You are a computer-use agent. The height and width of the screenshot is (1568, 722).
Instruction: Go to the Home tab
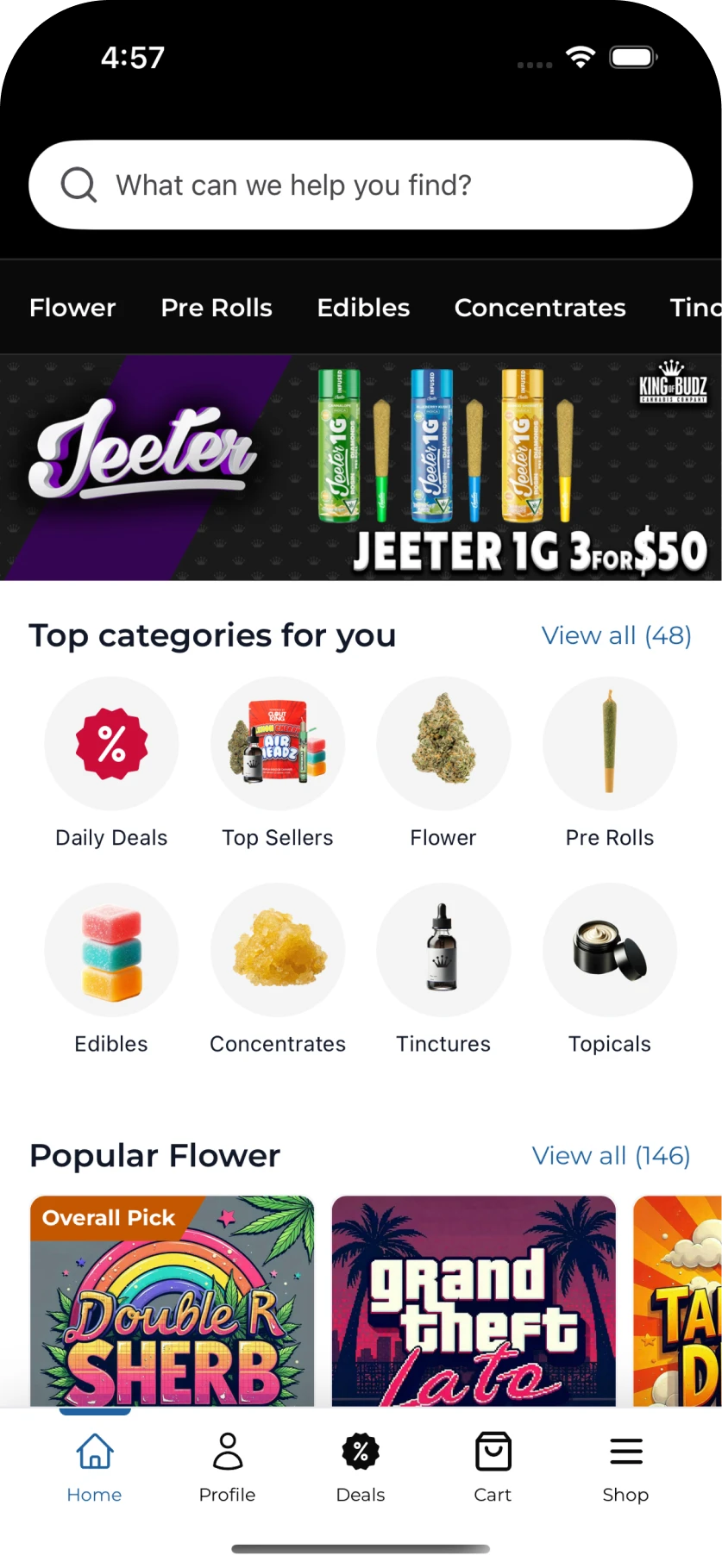(95, 1467)
